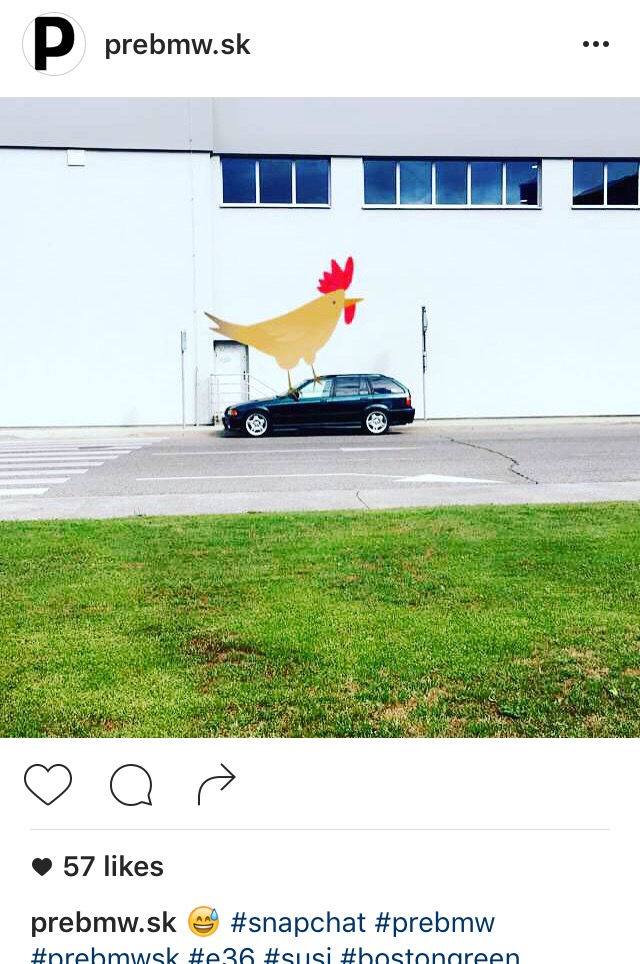Tap the car and chicken post photo
This screenshot has height=964, width=640.
click(320, 417)
